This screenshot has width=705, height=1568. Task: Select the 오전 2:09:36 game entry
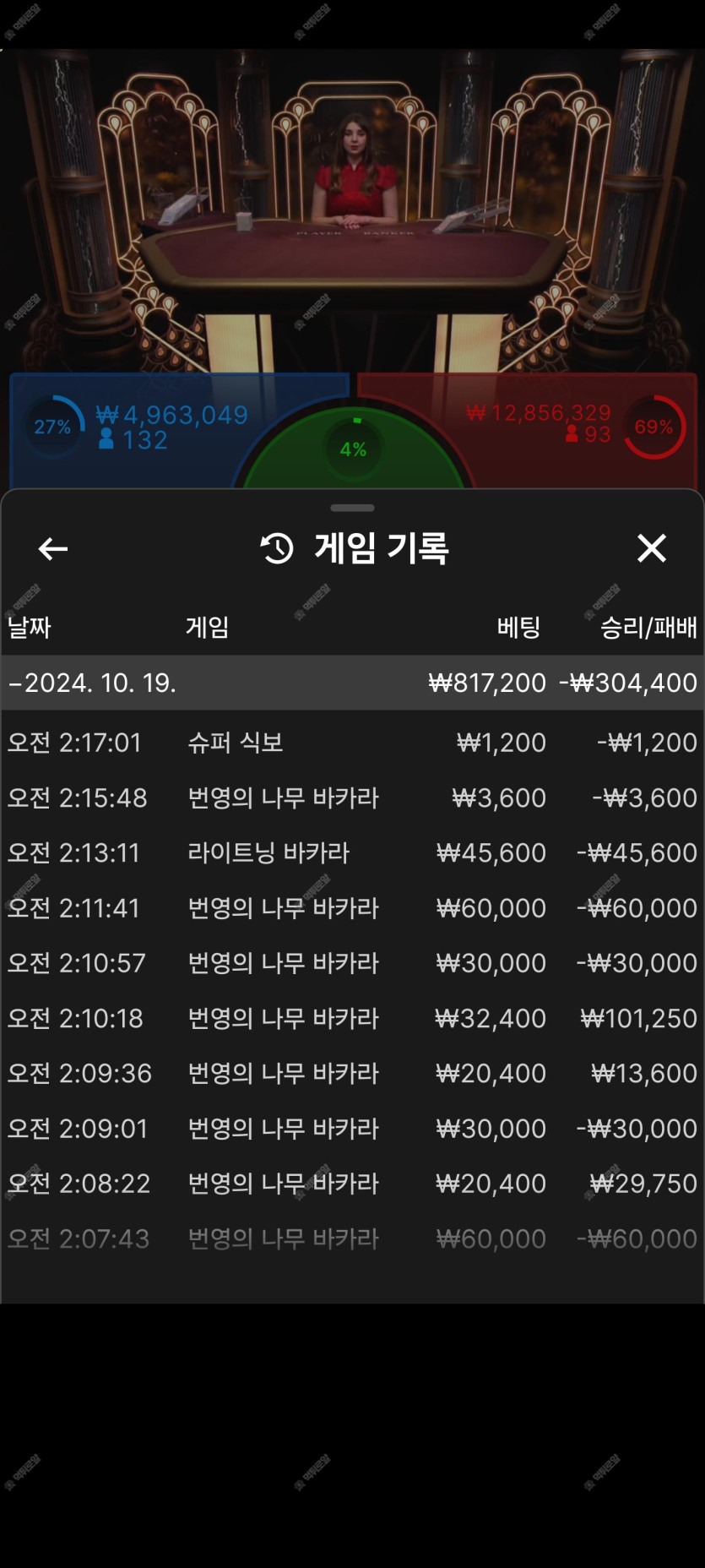(353, 1073)
